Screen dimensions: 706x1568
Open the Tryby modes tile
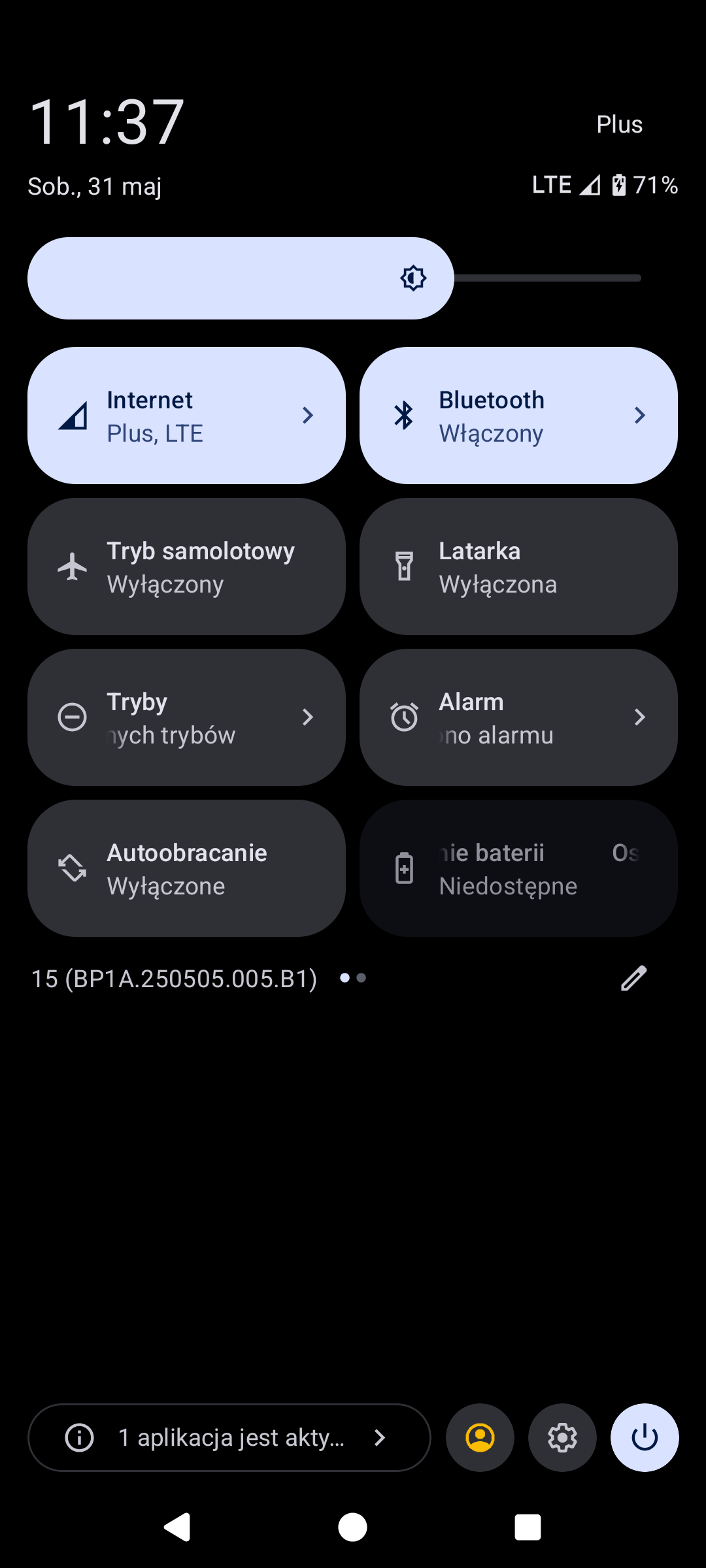186,717
